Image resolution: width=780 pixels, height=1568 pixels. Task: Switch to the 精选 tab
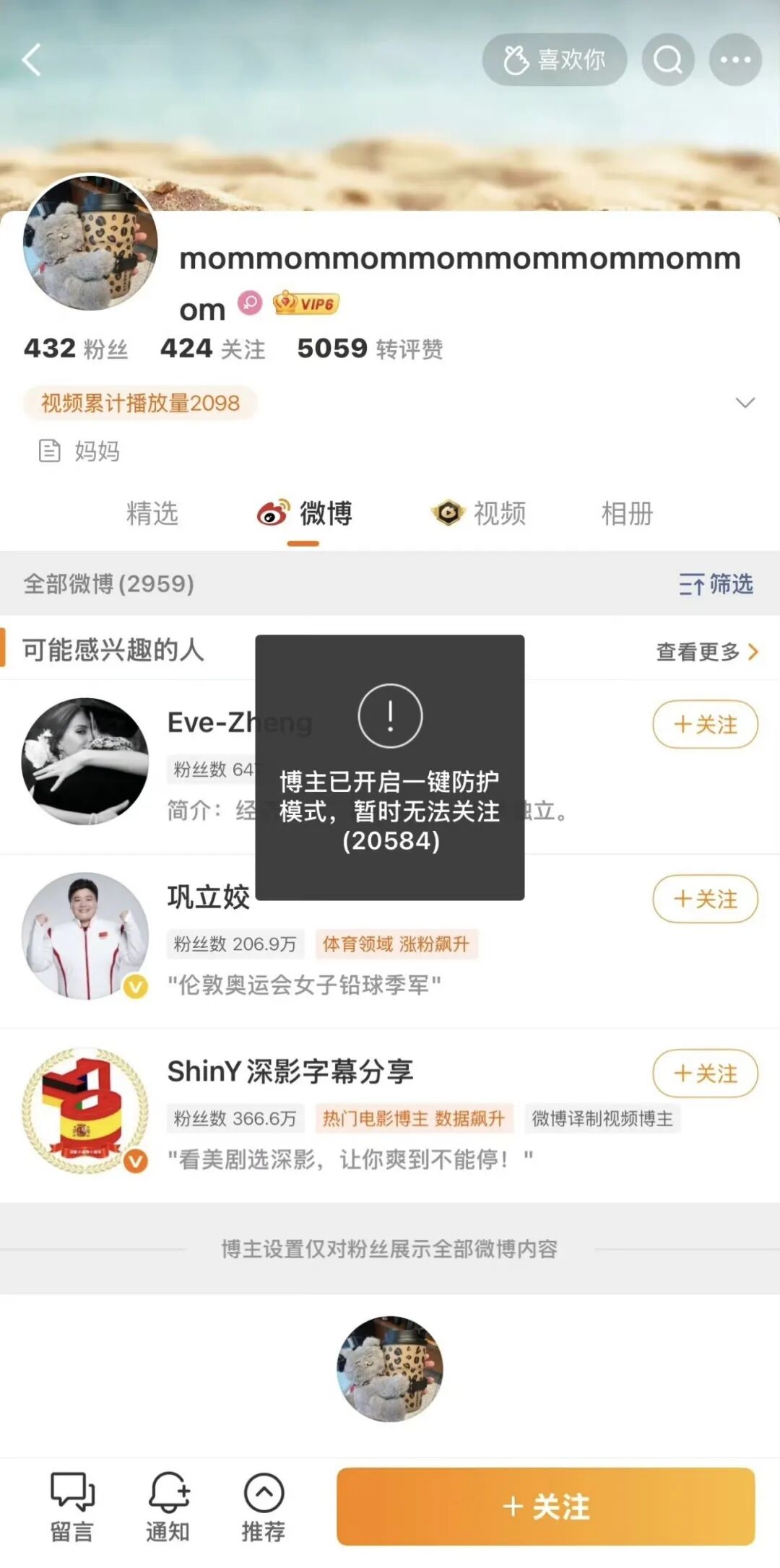coord(152,513)
